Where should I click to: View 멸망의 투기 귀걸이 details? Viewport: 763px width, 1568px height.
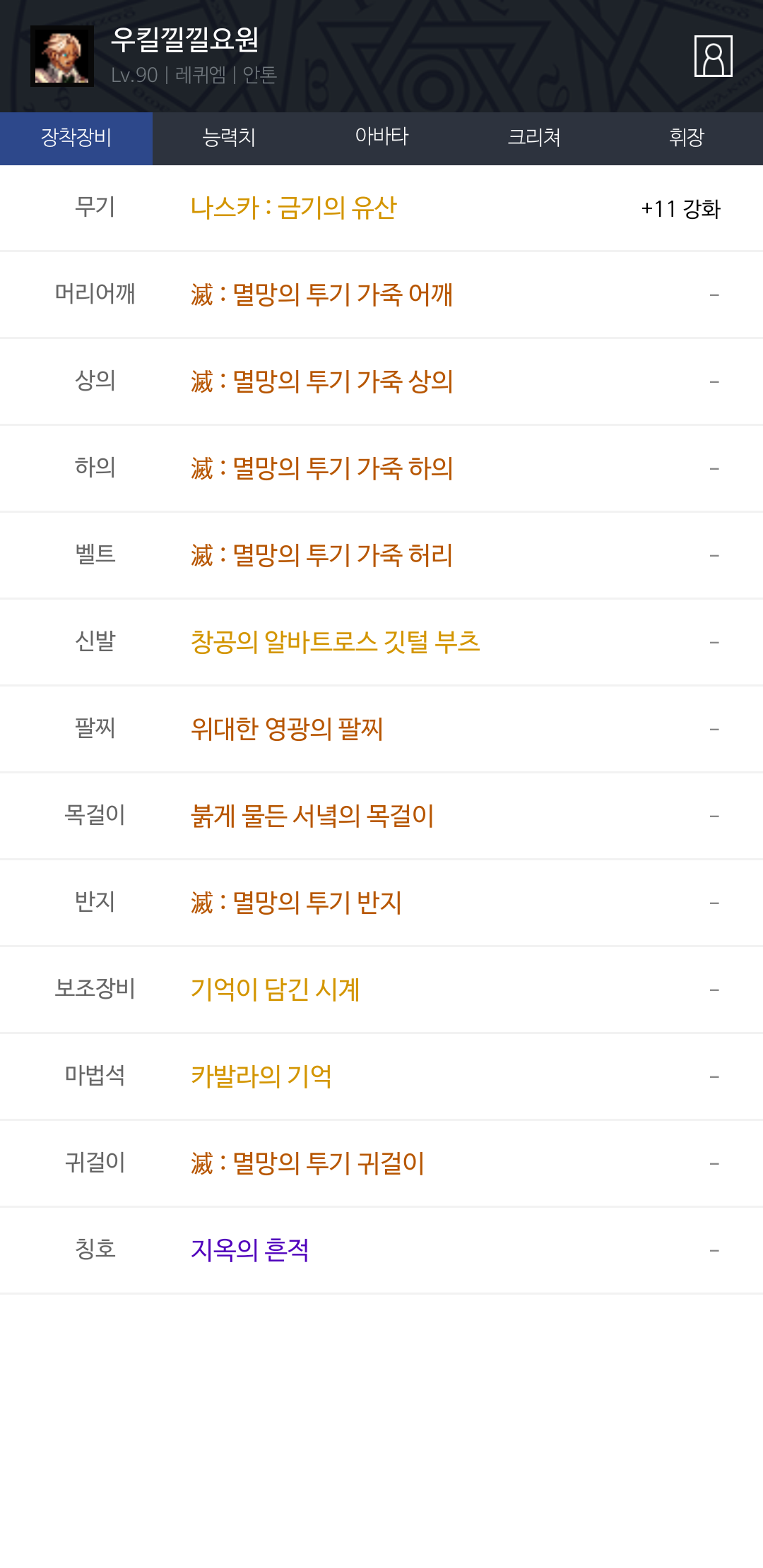(308, 1163)
